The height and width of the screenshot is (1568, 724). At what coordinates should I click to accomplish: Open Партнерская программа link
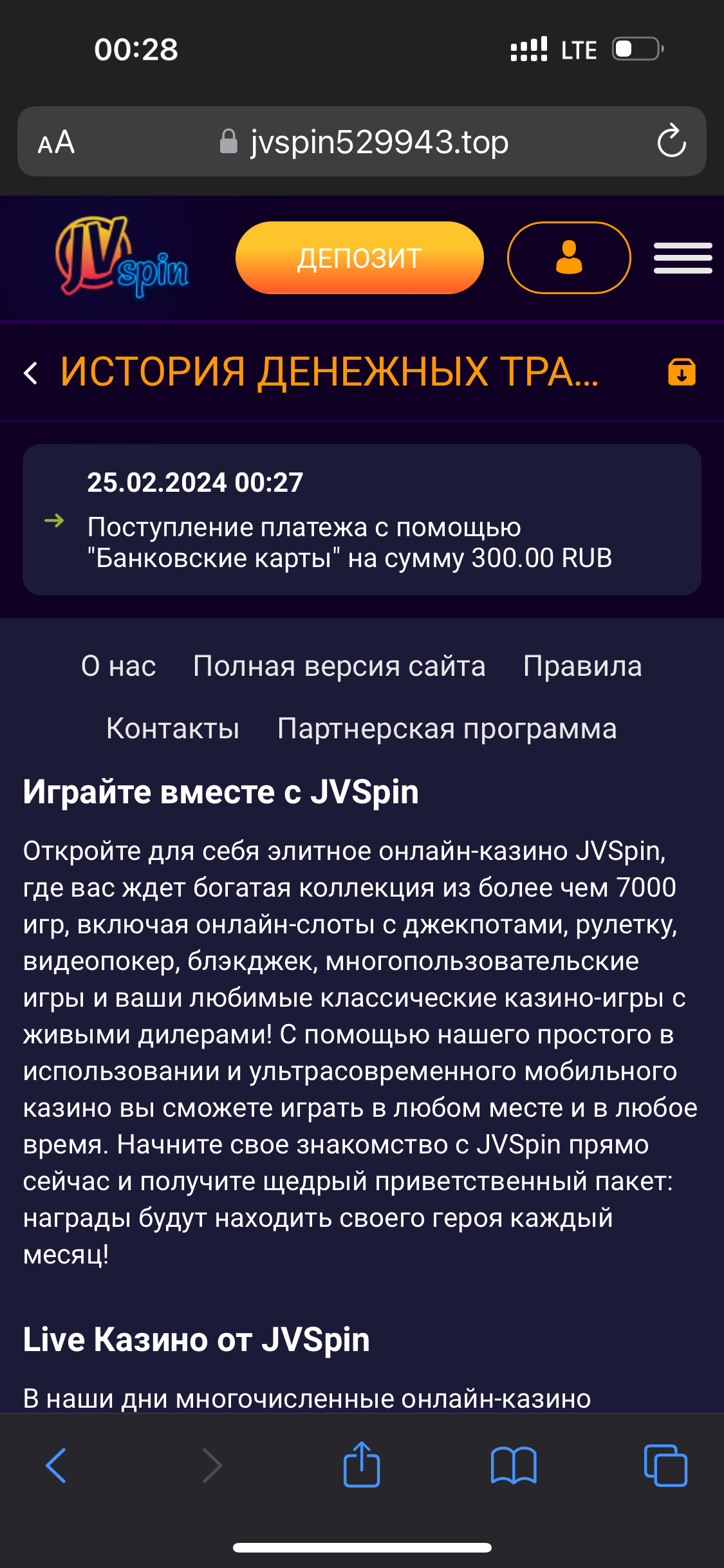447,729
